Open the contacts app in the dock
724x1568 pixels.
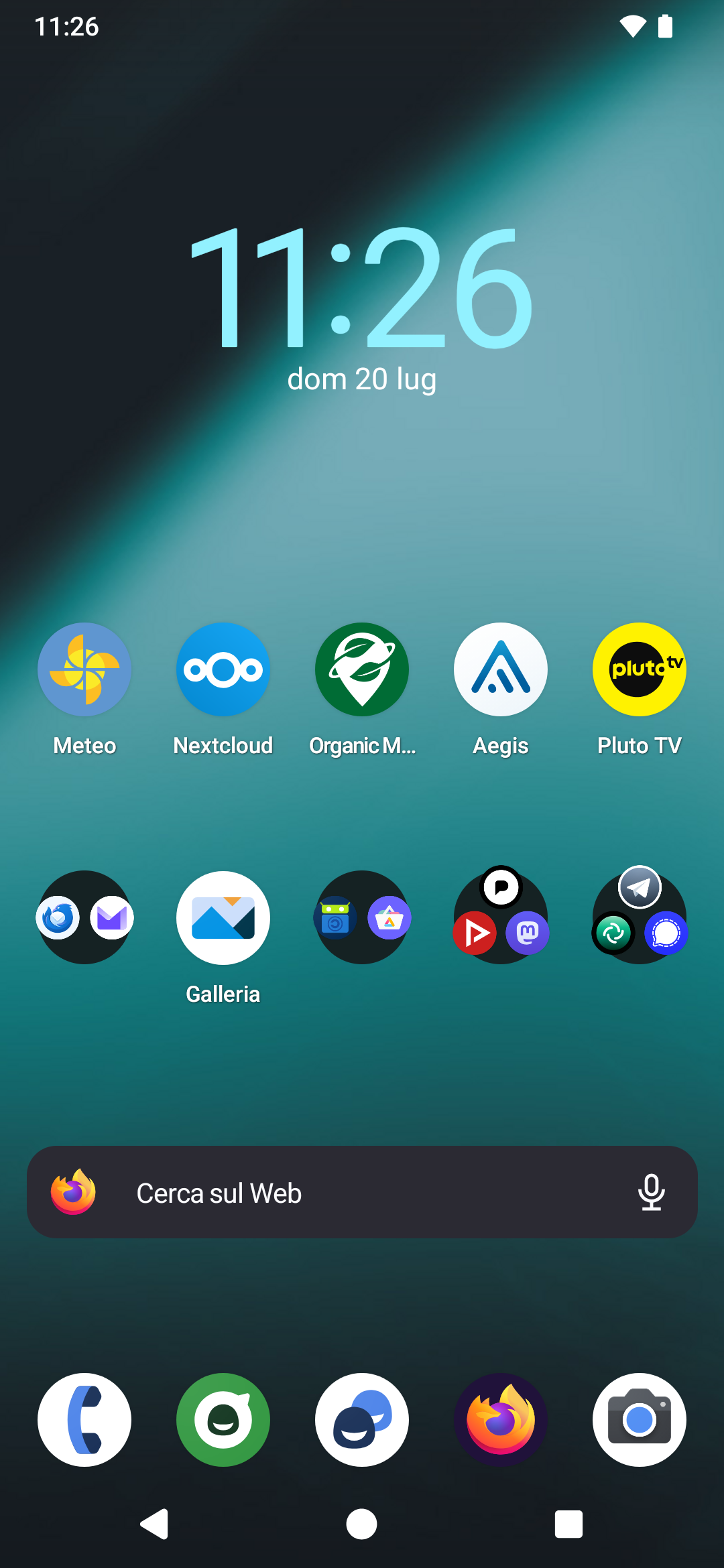click(x=362, y=1420)
